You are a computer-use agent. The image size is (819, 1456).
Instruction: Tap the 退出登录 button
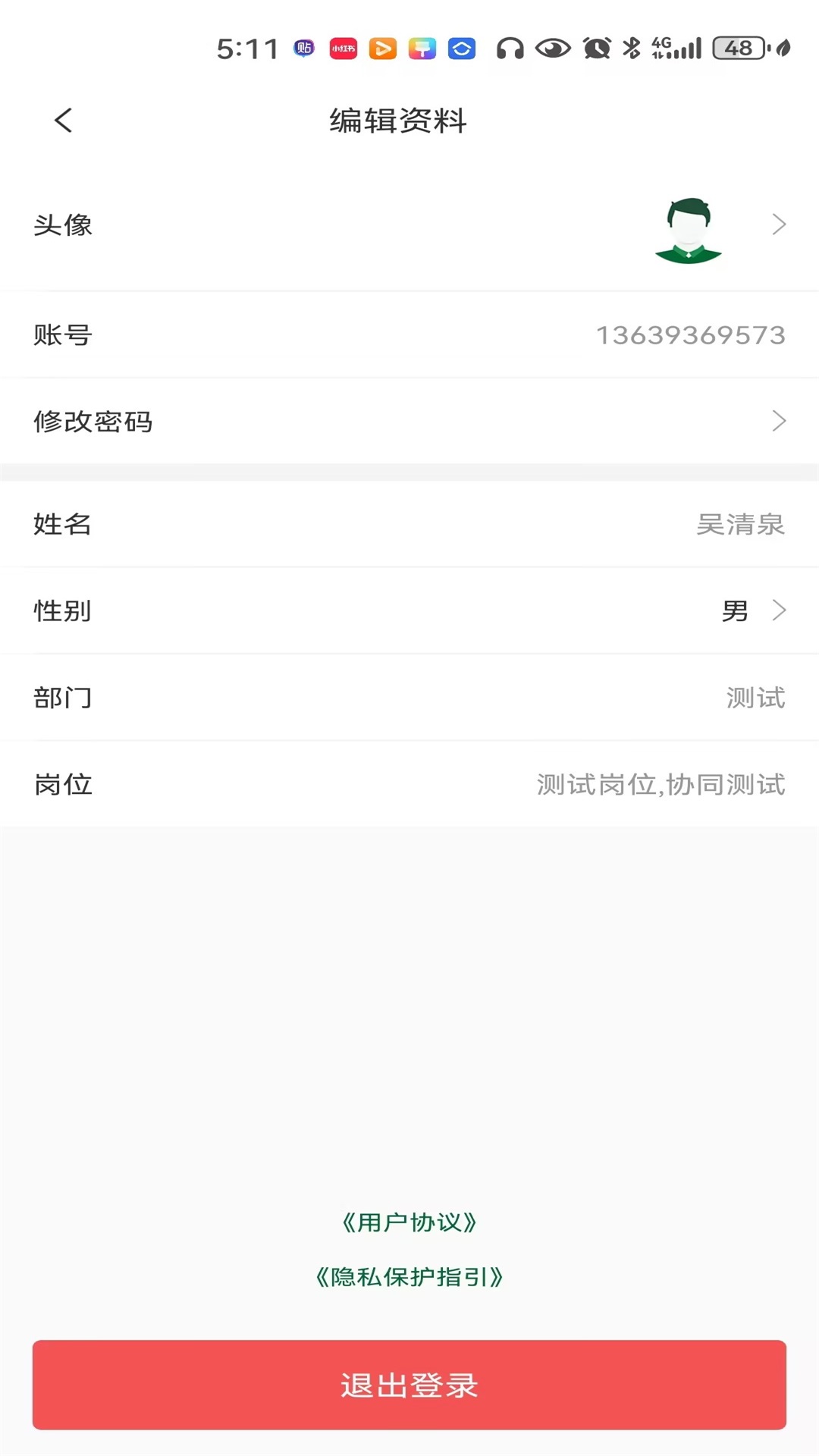pos(409,1385)
